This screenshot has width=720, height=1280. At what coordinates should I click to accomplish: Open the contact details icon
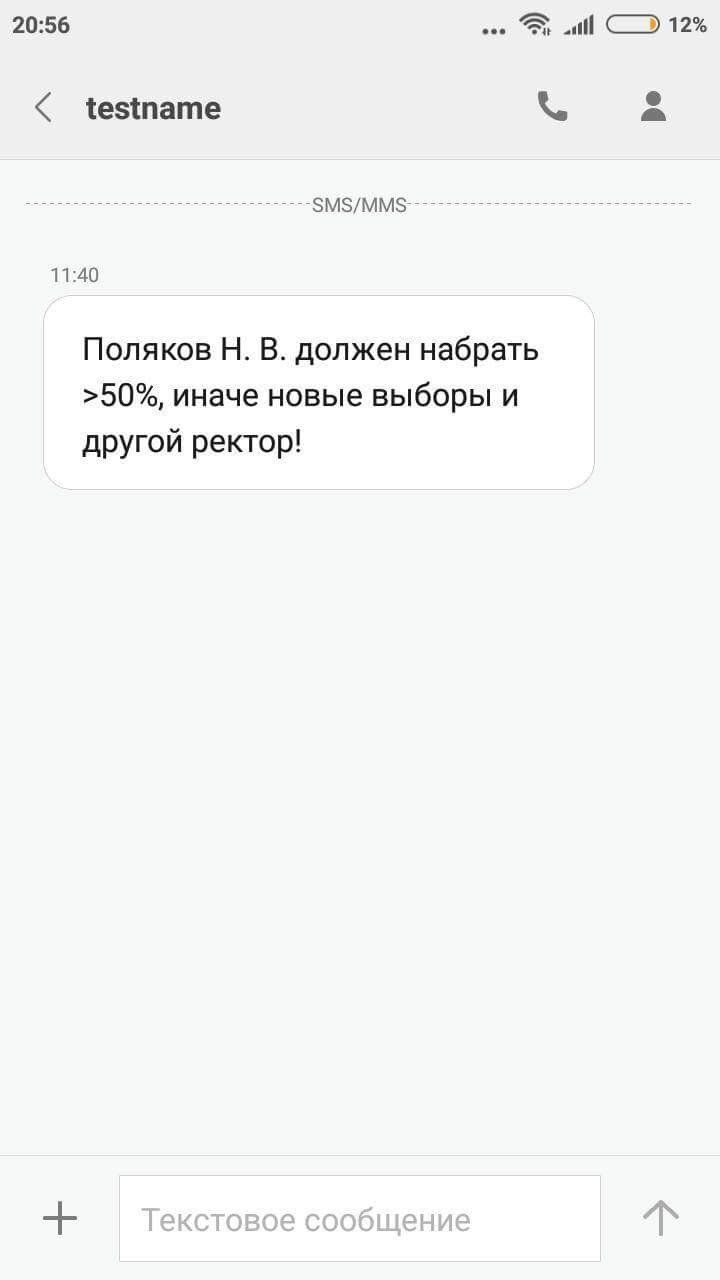653,108
